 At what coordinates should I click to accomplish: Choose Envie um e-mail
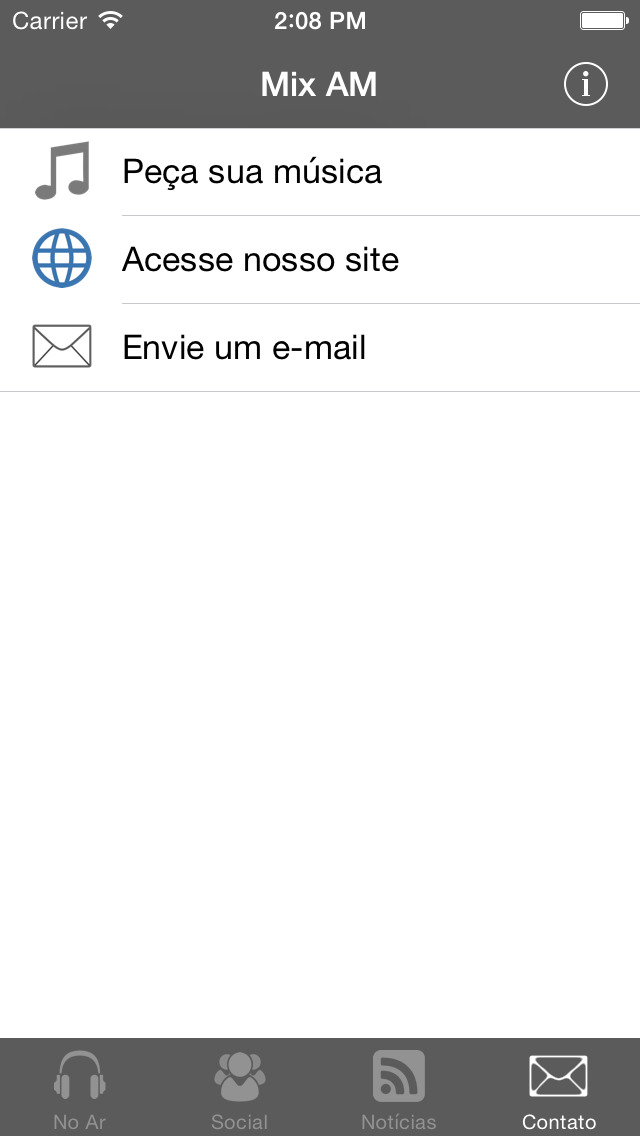pos(320,348)
